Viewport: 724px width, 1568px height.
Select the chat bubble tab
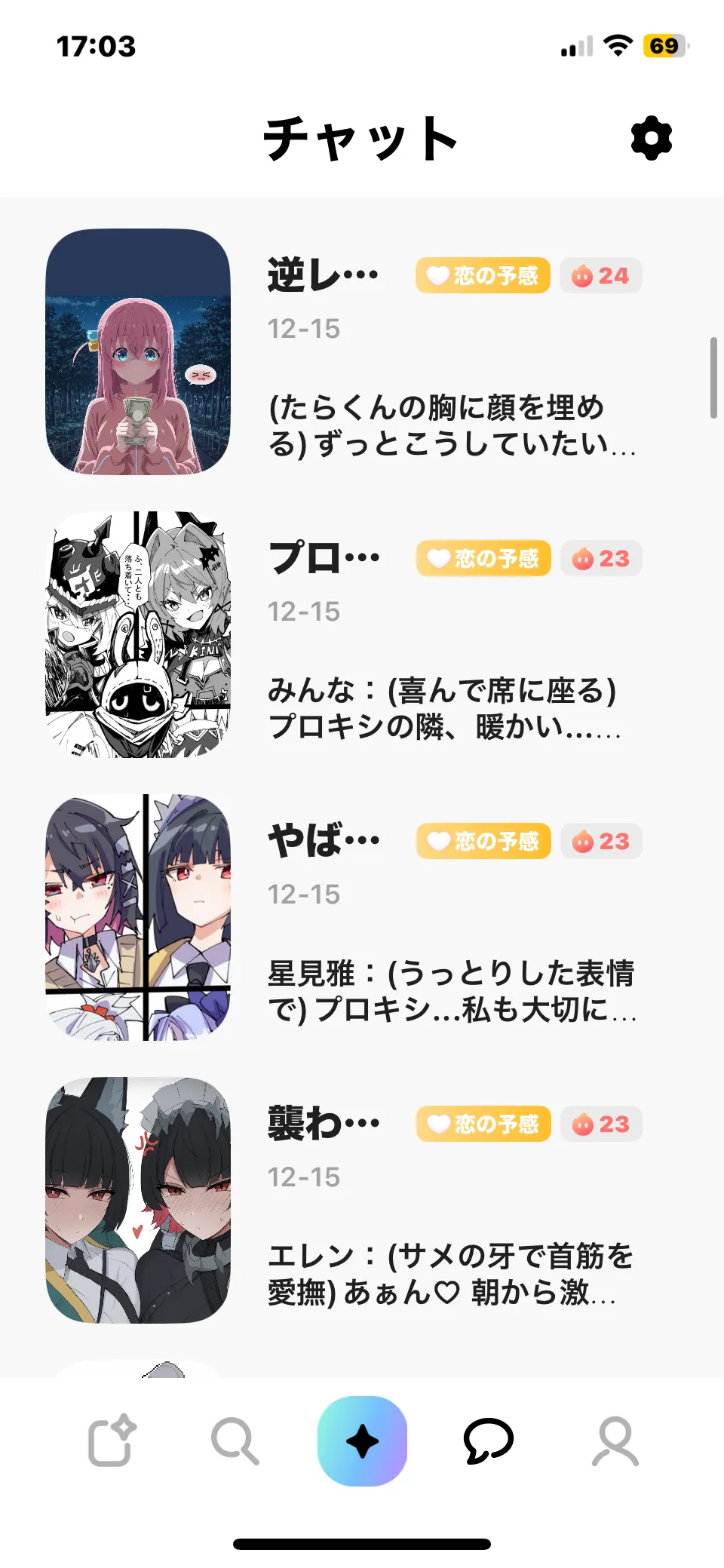tap(488, 1441)
